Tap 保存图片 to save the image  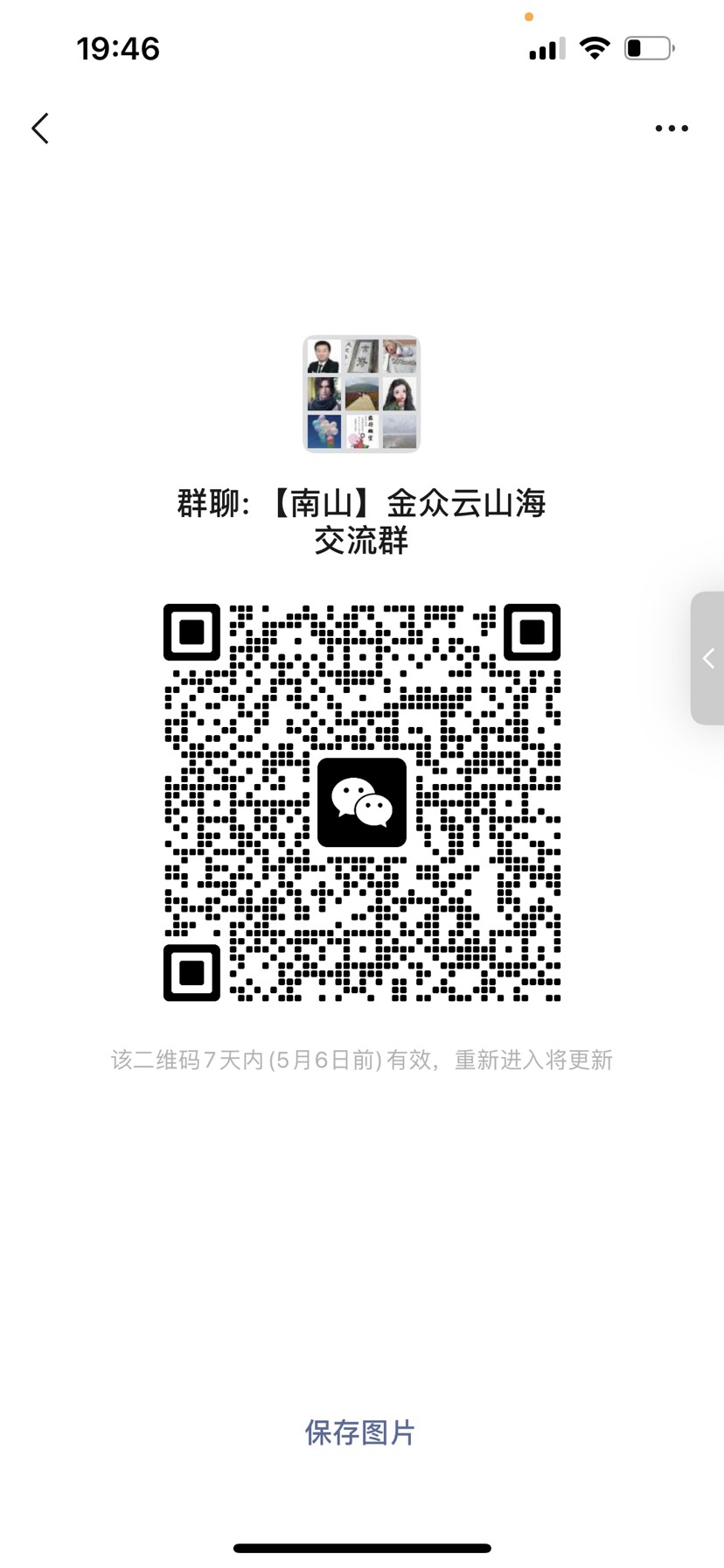pyautogui.click(x=360, y=1432)
